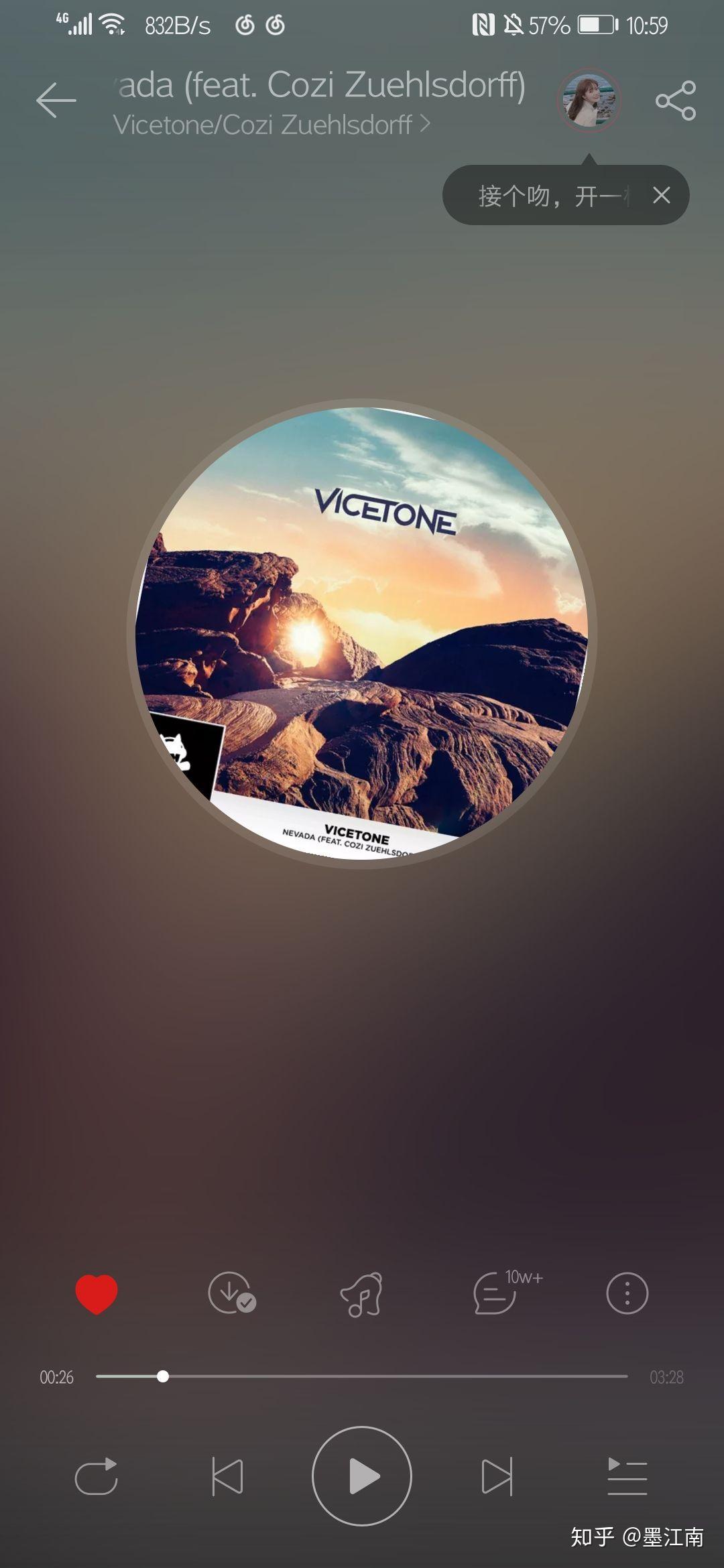Image resolution: width=724 pixels, height=1568 pixels.
Task: Open the current playlist queue
Action: [627, 1476]
